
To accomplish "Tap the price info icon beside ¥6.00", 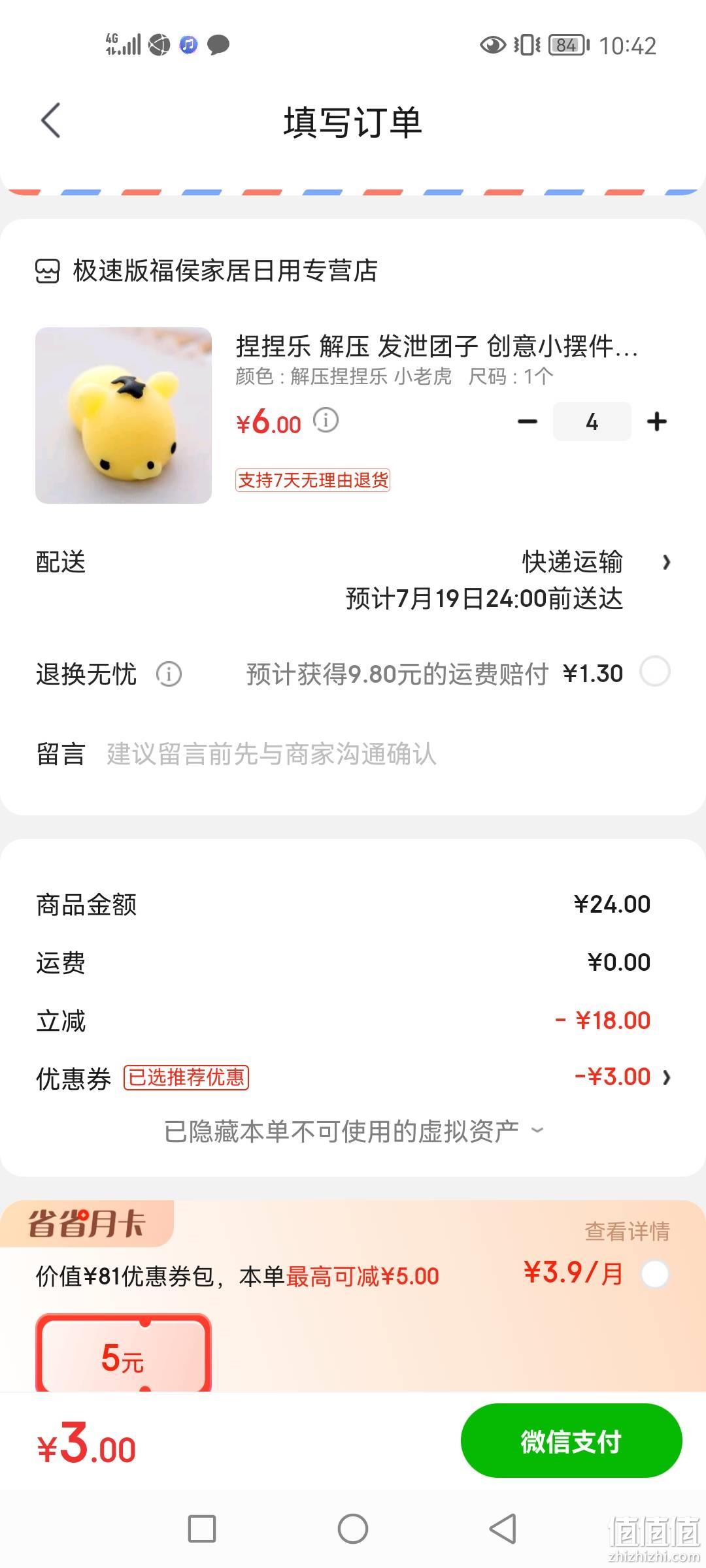I will tap(326, 420).
